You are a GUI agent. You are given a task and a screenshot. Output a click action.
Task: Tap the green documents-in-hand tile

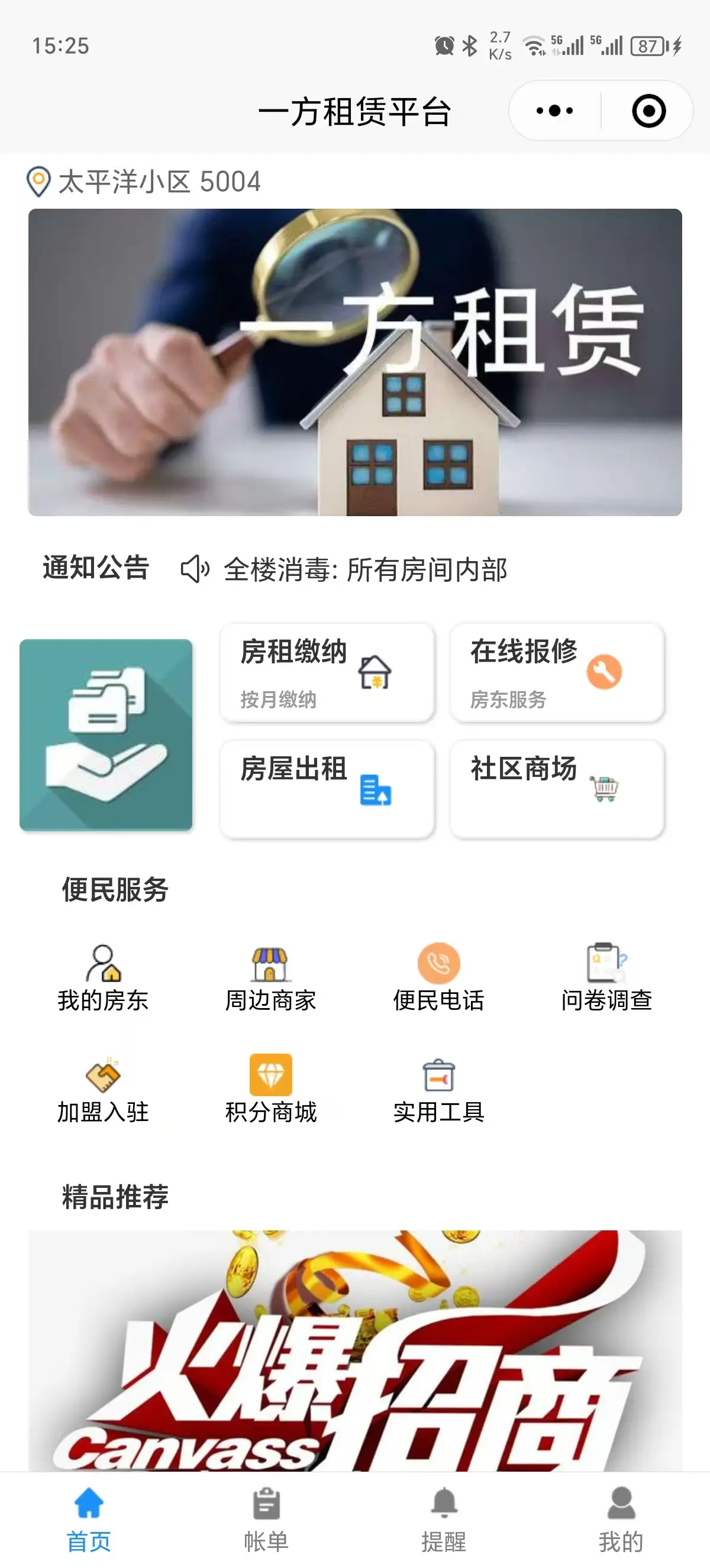(106, 735)
